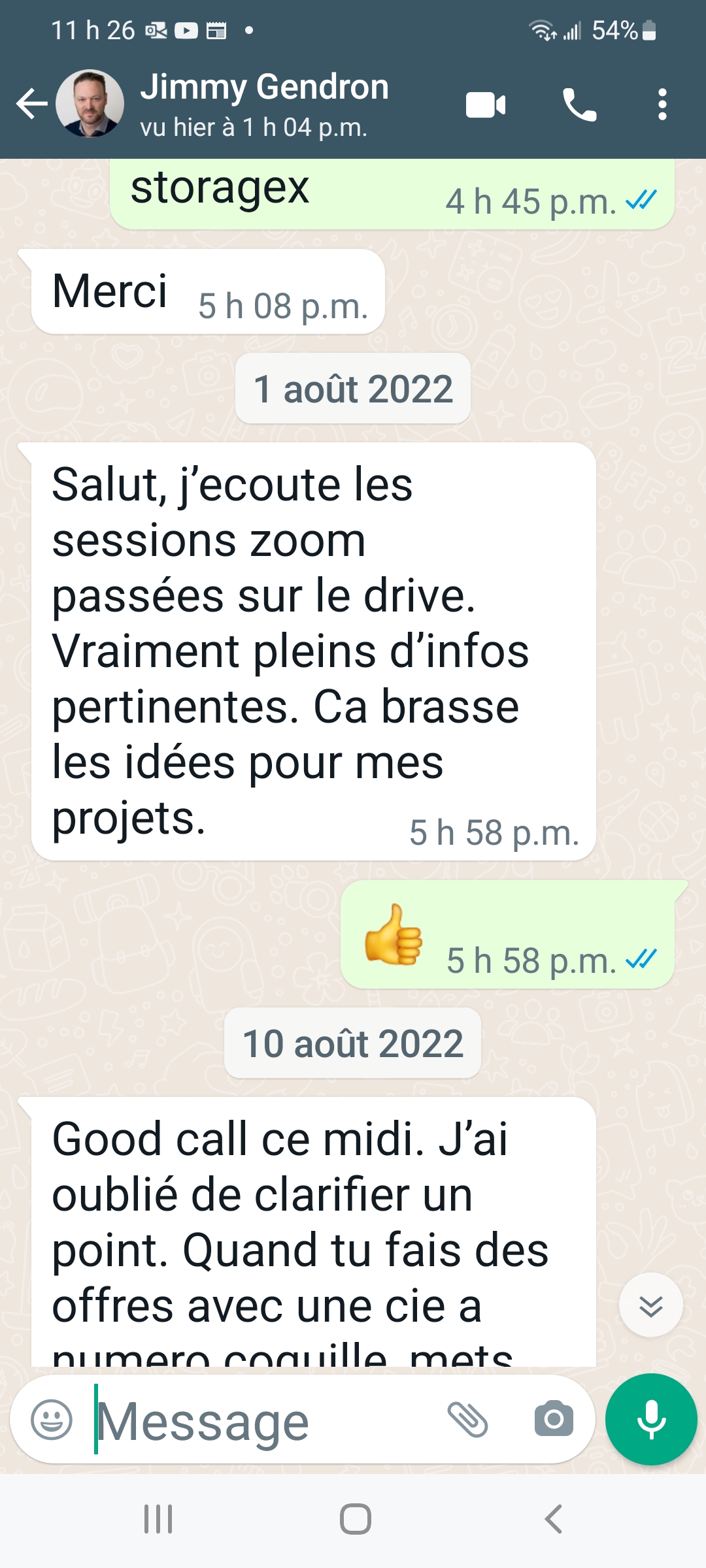Open the camera from the message bar

554,1418
